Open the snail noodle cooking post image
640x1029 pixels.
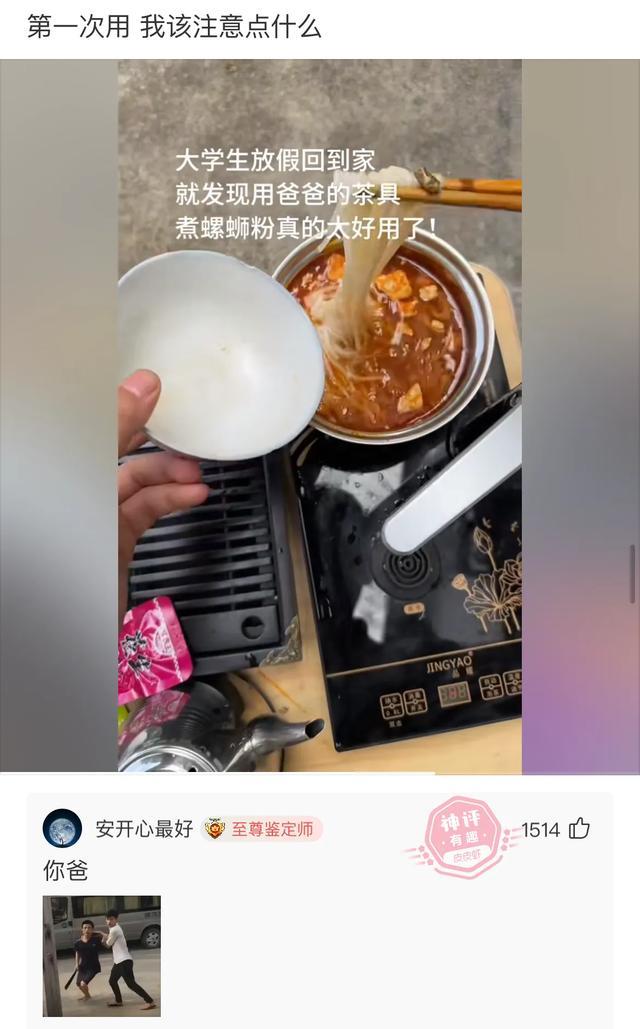click(x=320, y=415)
